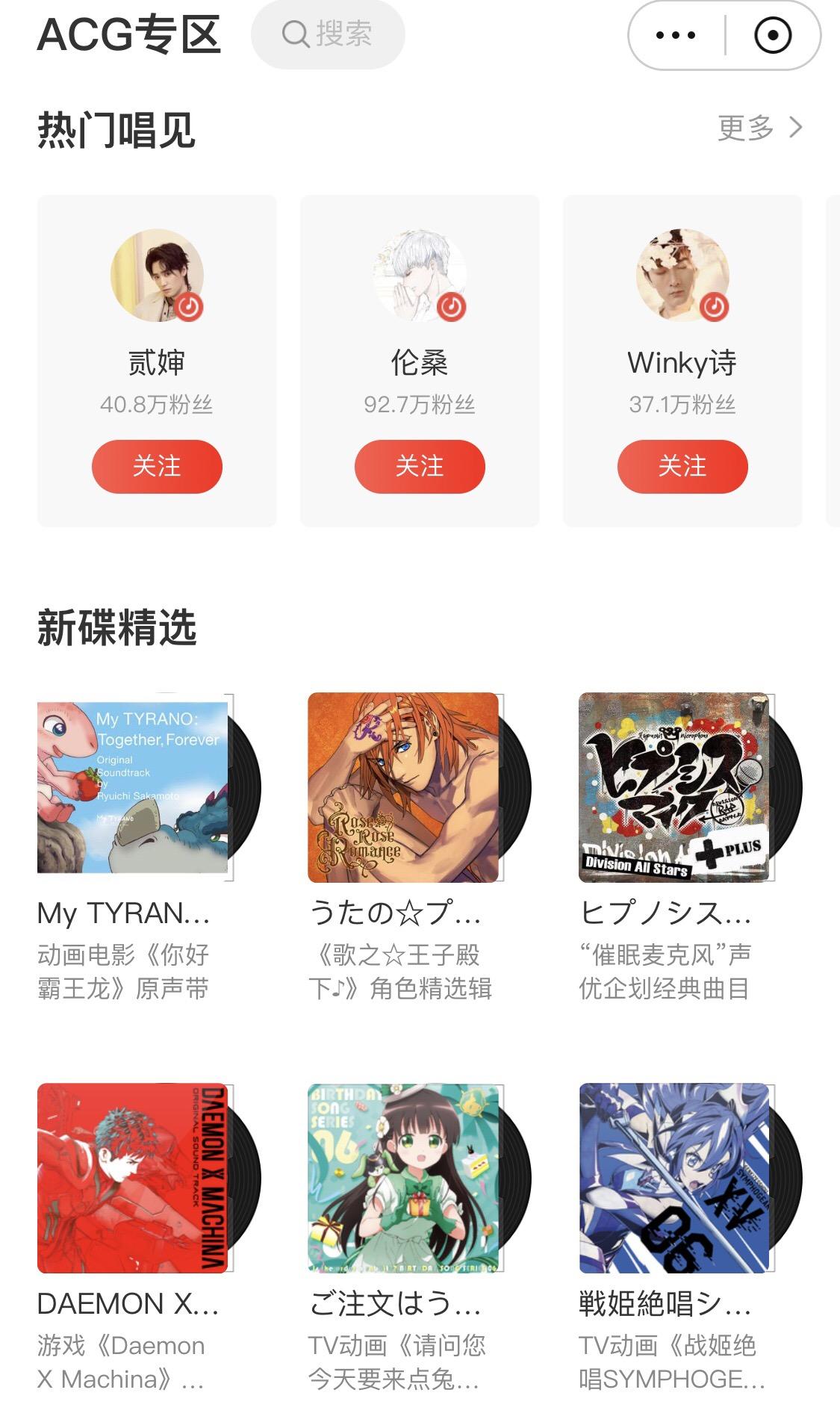Open 伦桑's singer profile avatar
This screenshot has width=840, height=1425.
pyautogui.click(x=420, y=276)
